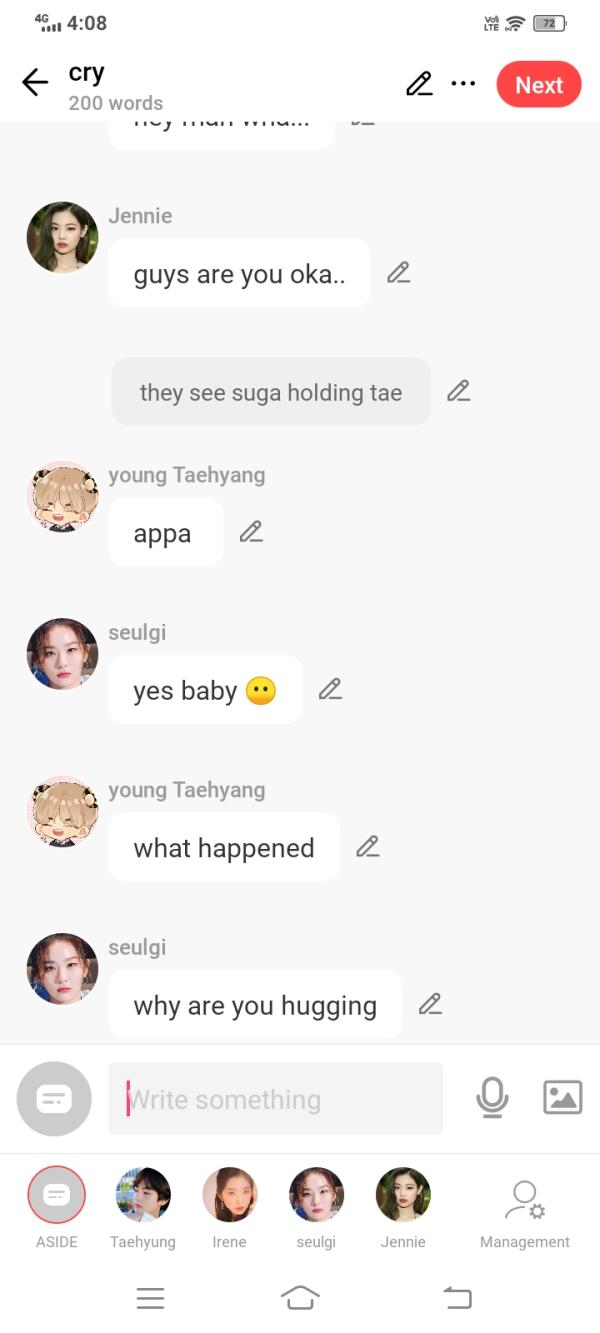The height and width of the screenshot is (1333, 600).
Task: Tap the red Next button
Action: pyautogui.click(x=538, y=85)
